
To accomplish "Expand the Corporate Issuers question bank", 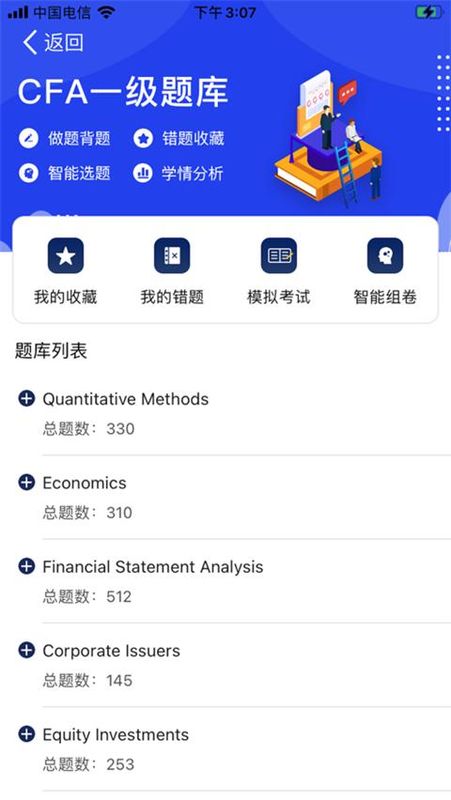I will click(27, 650).
